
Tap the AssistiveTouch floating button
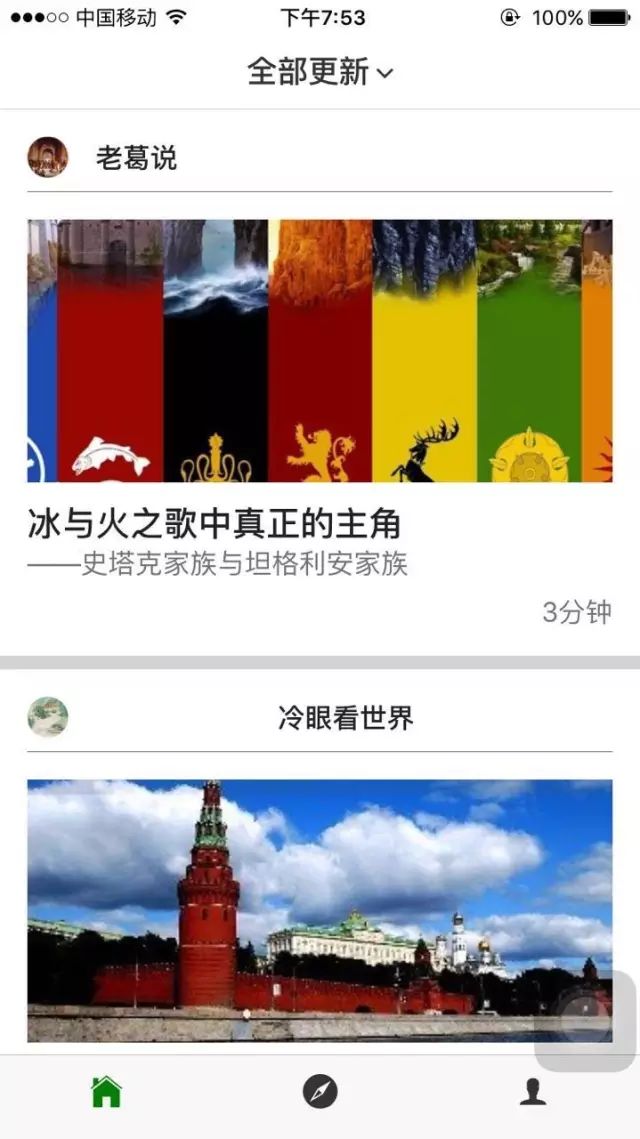(x=585, y=1020)
